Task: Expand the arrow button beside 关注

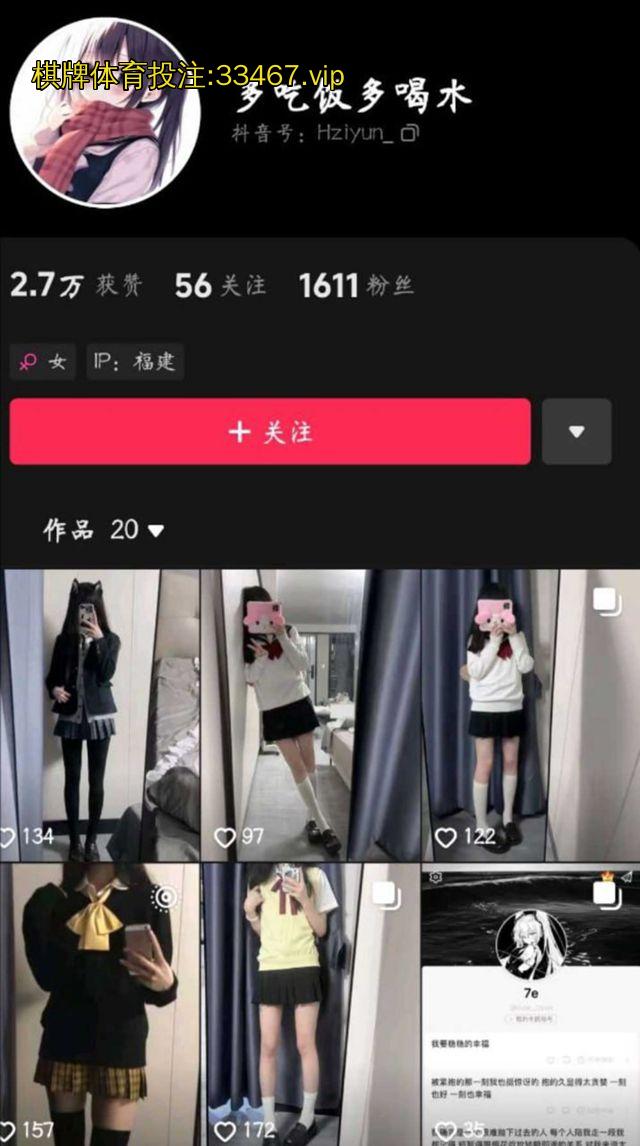Action: 576,431
